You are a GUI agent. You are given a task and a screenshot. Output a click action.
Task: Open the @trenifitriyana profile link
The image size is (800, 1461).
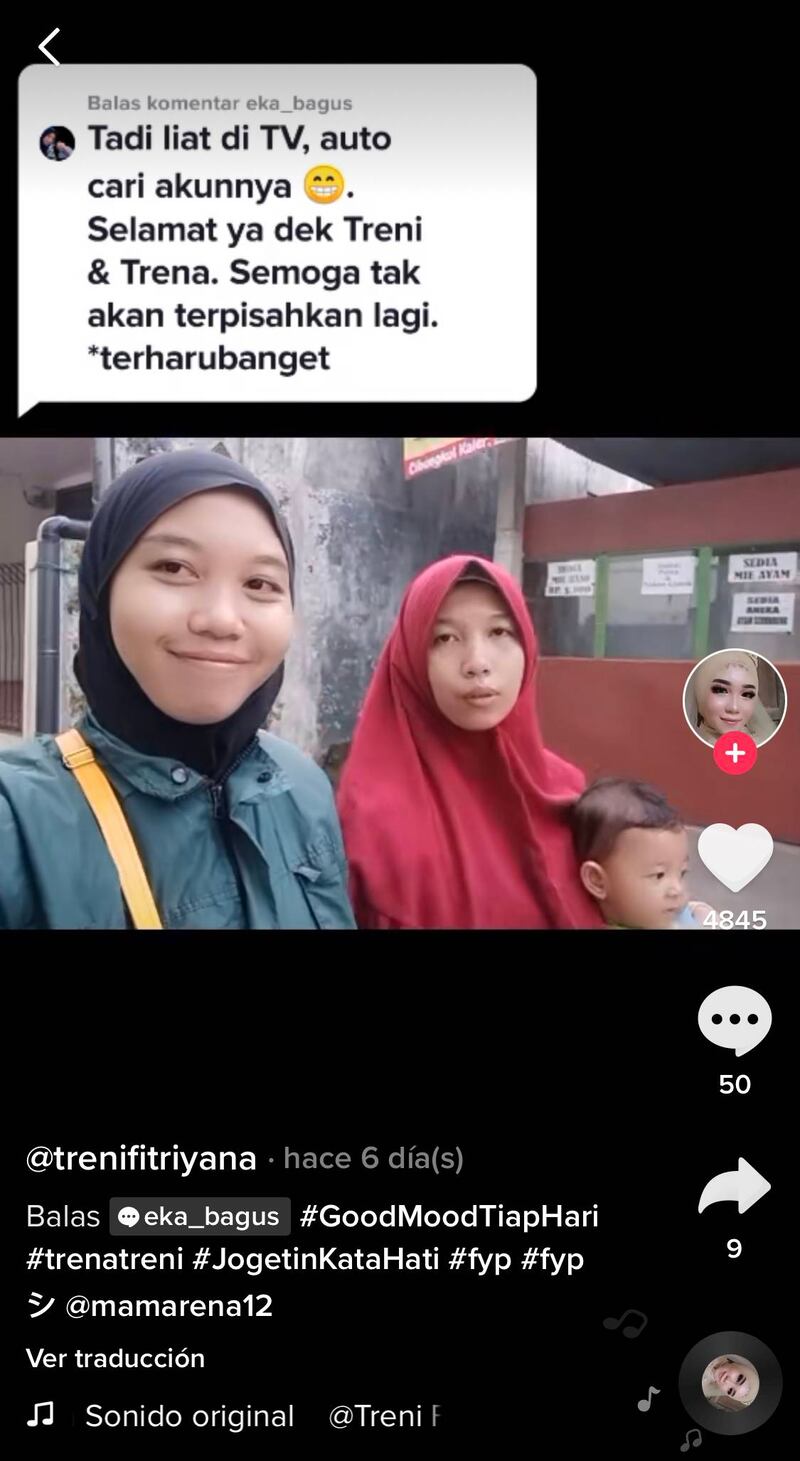(141, 1158)
